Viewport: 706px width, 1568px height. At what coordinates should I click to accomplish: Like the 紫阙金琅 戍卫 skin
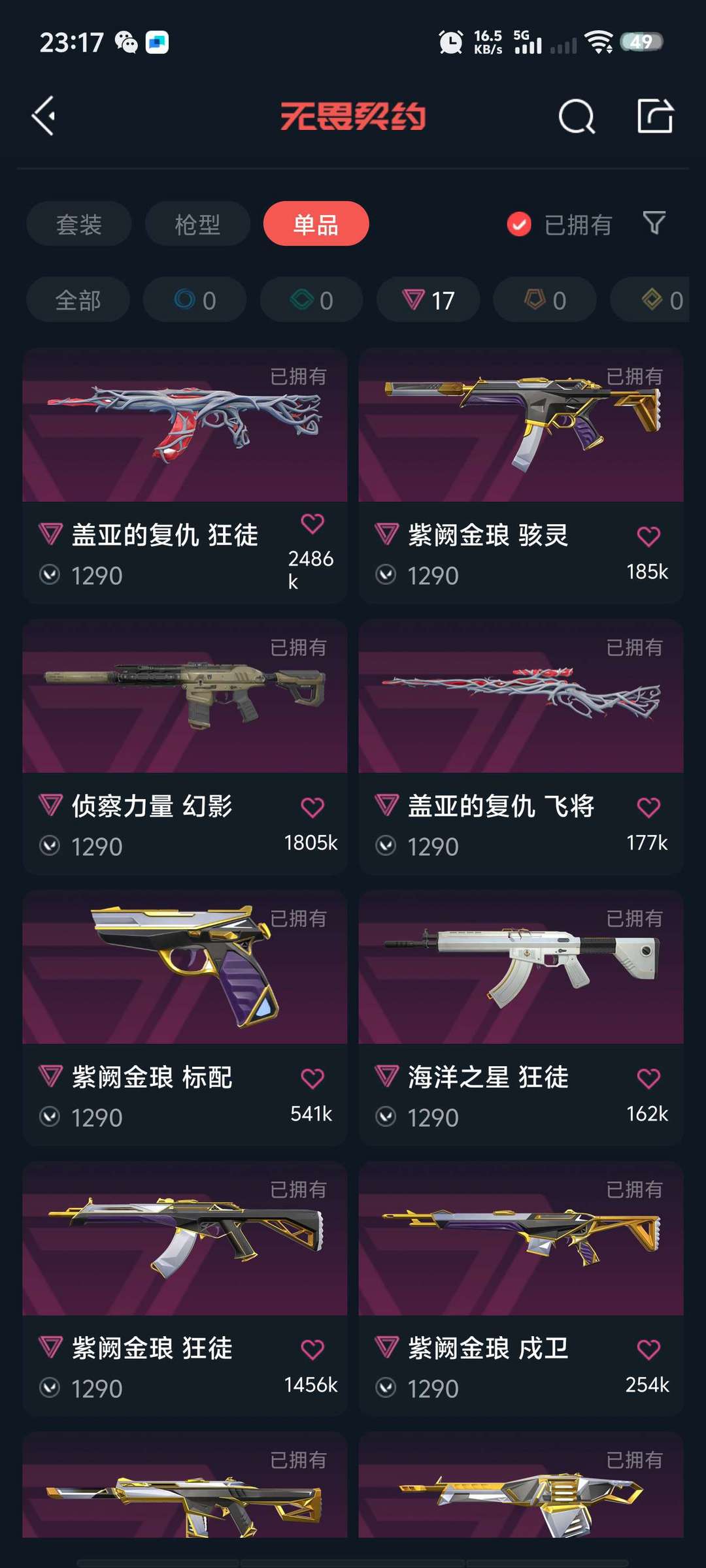click(x=648, y=1349)
